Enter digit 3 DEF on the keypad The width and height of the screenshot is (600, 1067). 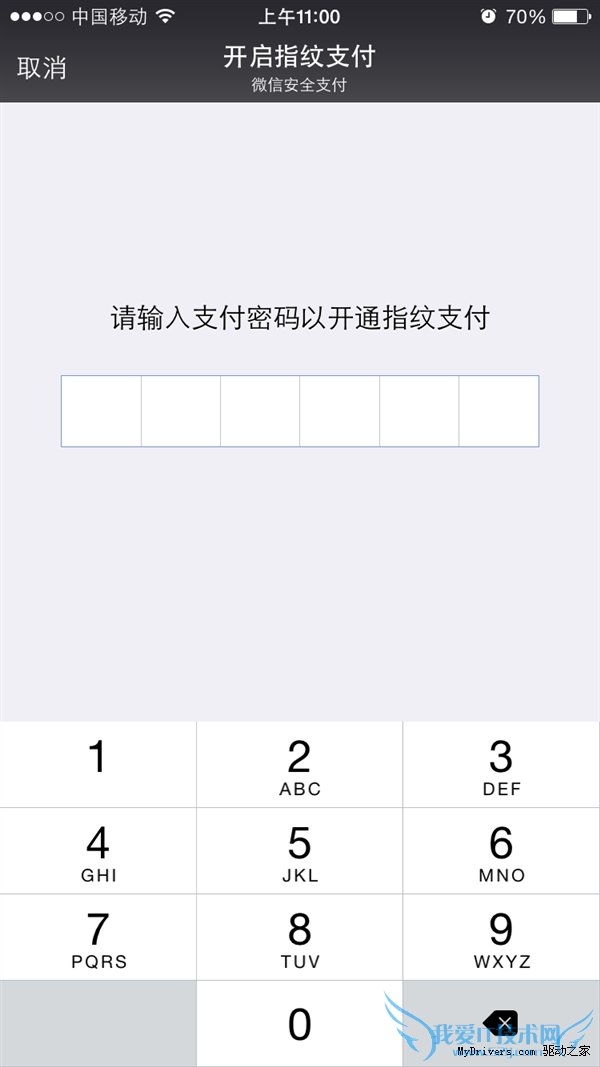click(501, 765)
